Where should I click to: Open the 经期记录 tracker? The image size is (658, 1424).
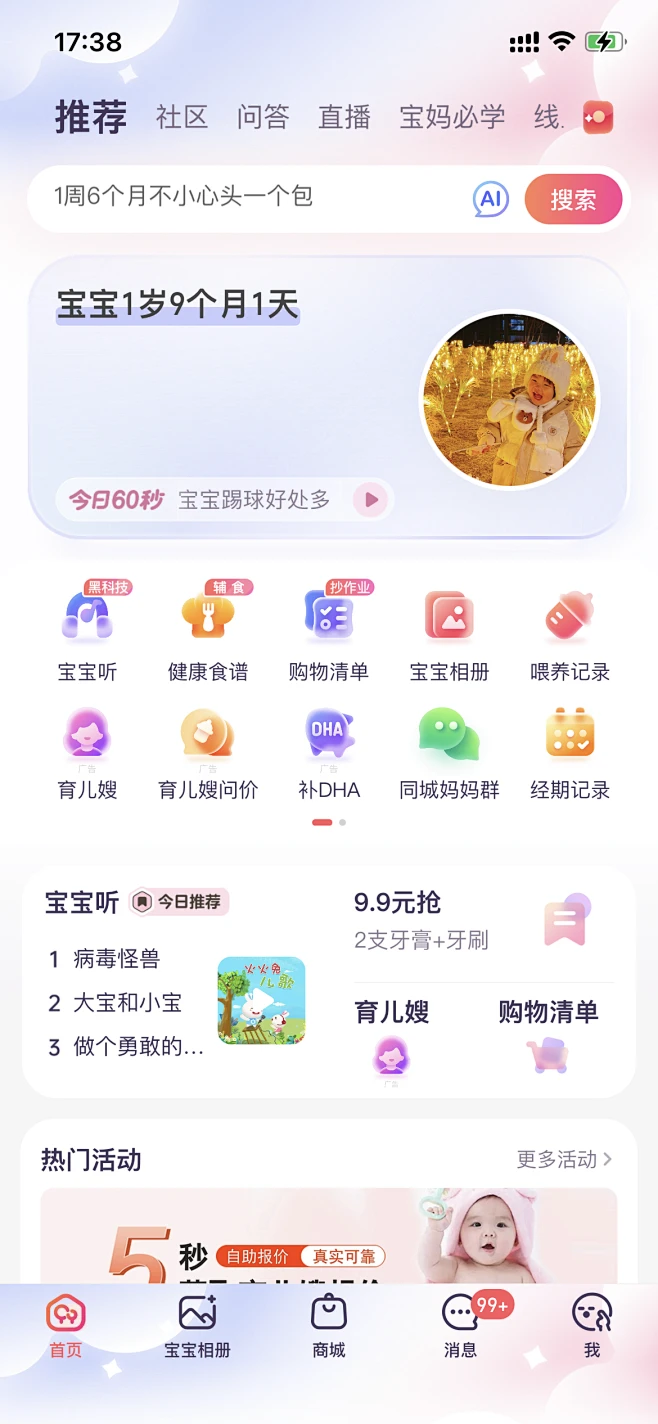coord(570,750)
